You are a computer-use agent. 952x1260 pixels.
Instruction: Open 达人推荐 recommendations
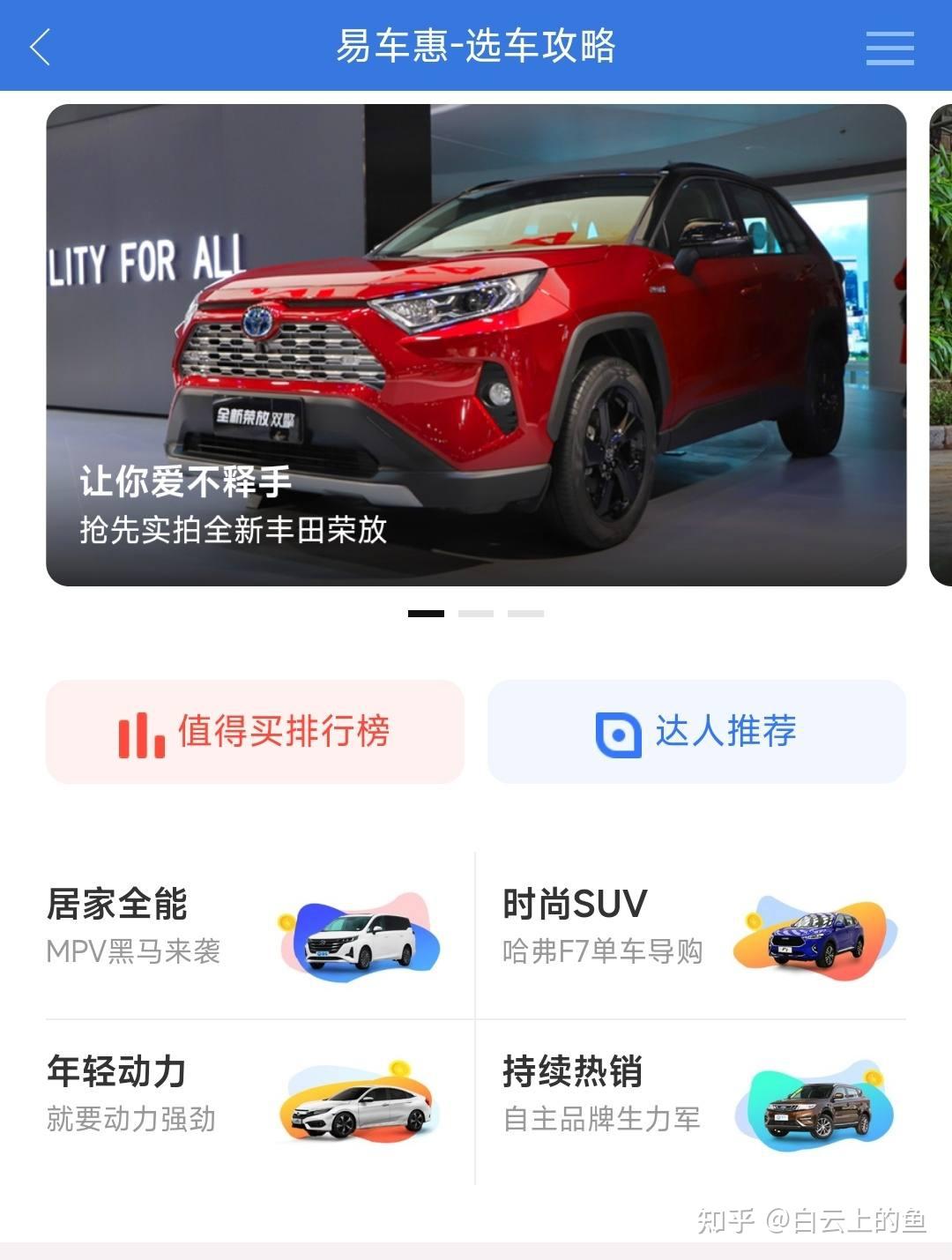(696, 732)
